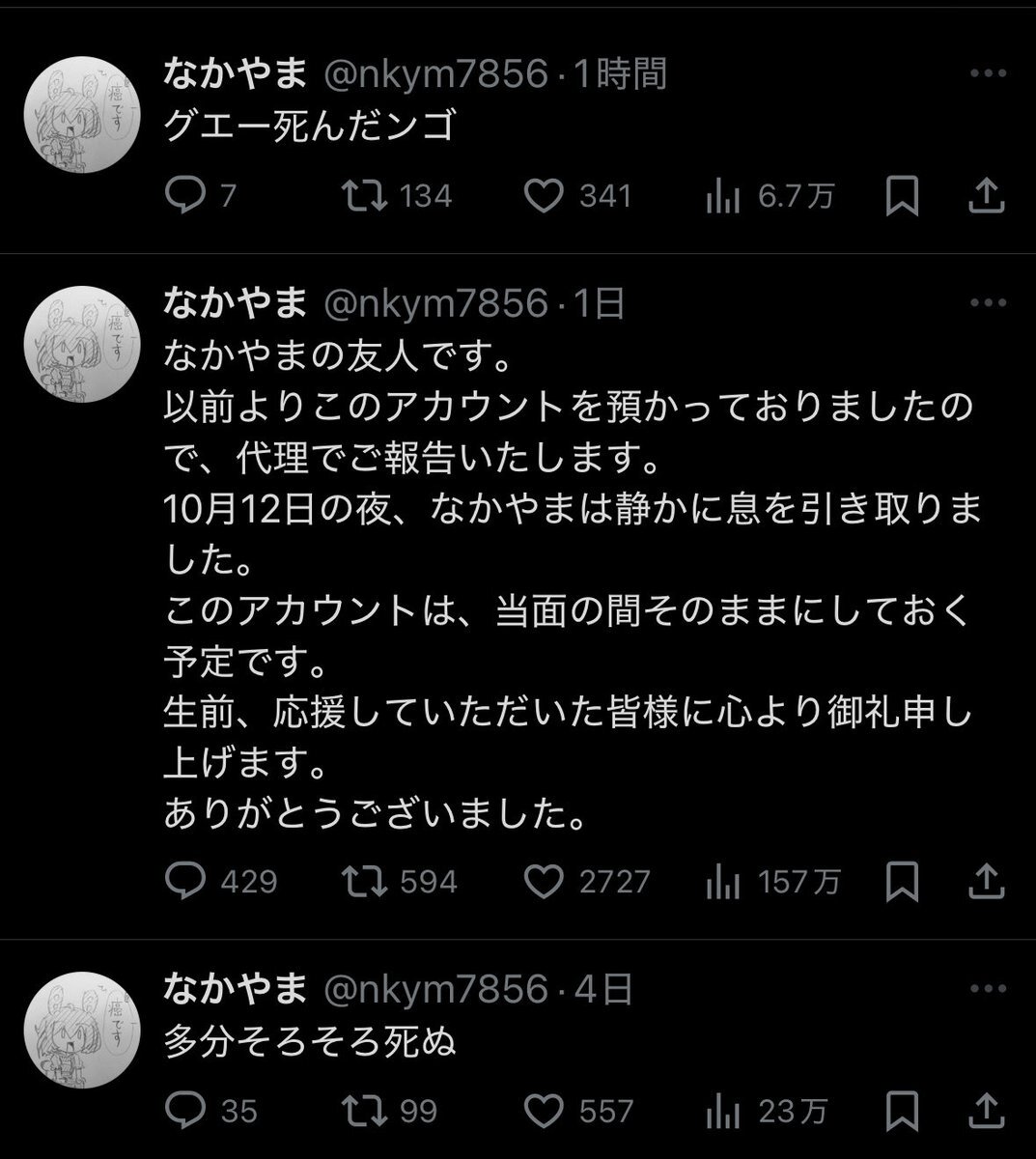This screenshot has width=1036, height=1159.
Task: Reply to the グエー死んだンゴ tweet
Action: tap(183, 197)
